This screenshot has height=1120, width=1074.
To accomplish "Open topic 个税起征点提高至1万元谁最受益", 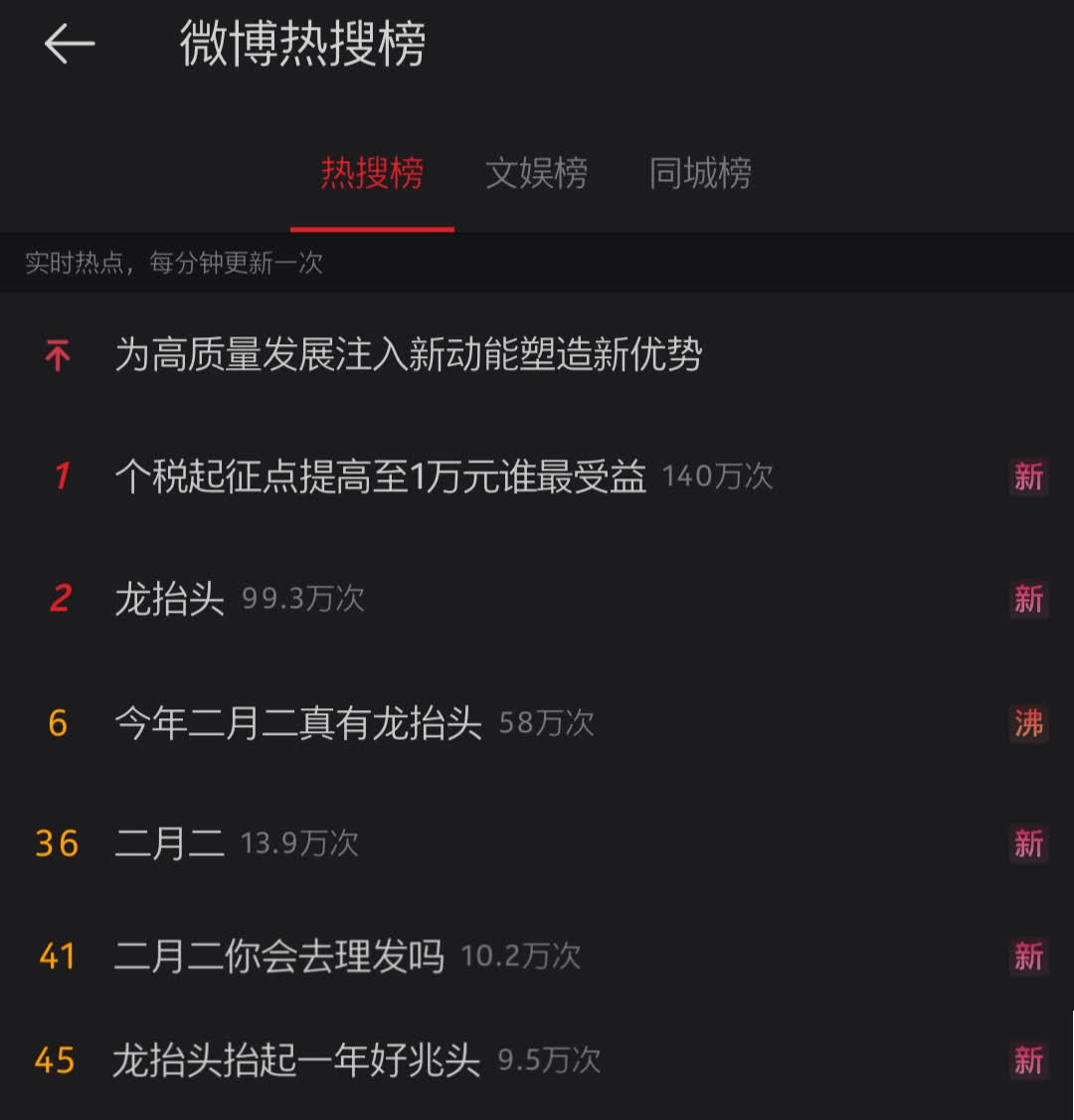I will pos(381,477).
